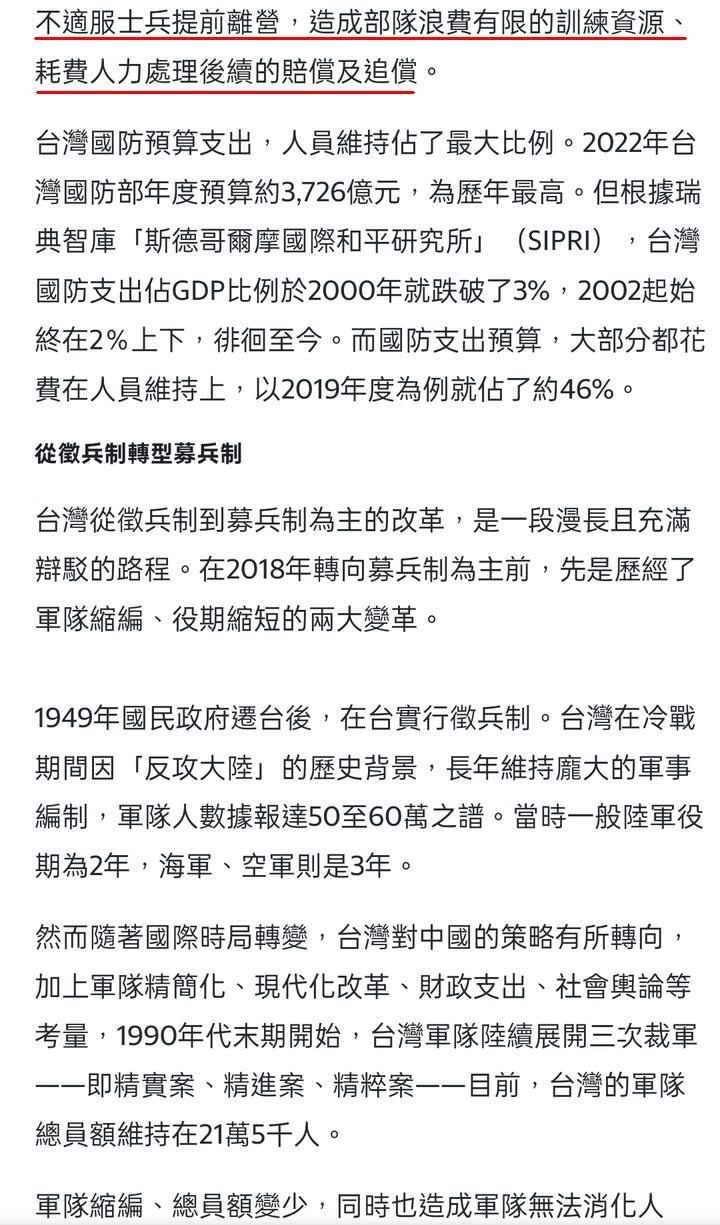The height and width of the screenshot is (1225, 720).
Task: Open the underlined 不適服士兵提前離營 link
Action: click(x=158, y=22)
